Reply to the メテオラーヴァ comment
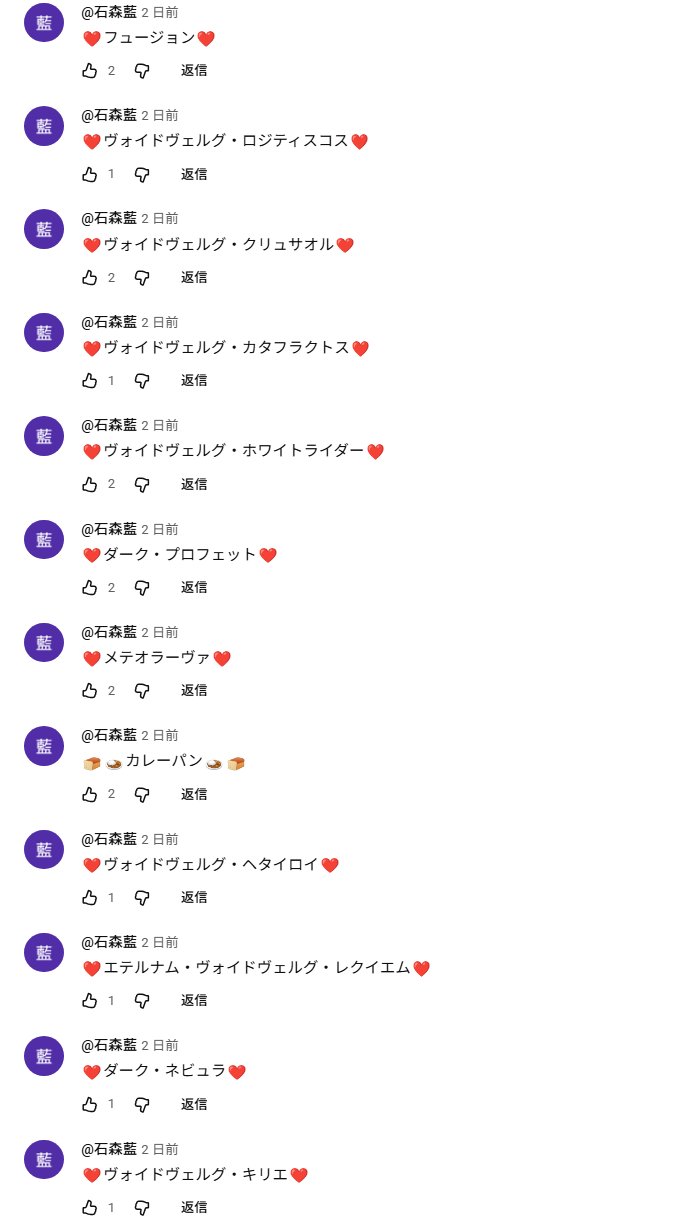The height and width of the screenshot is (1225, 679). [x=194, y=690]
